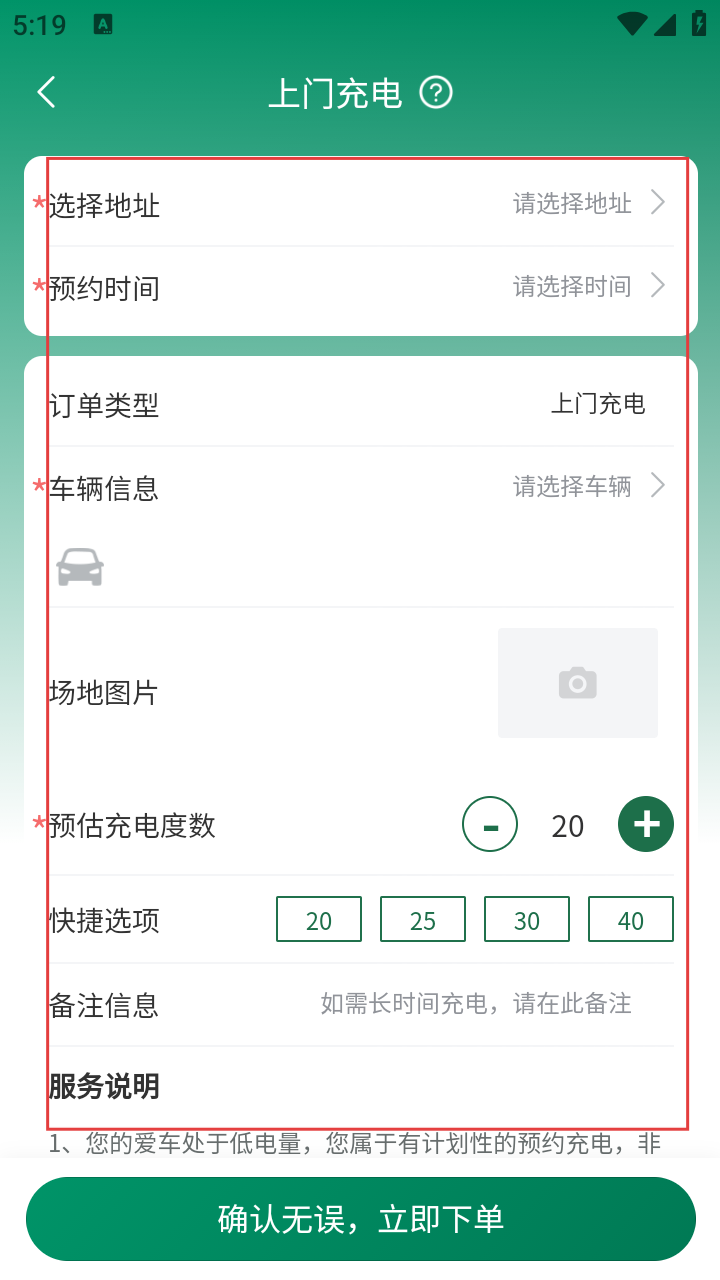The height and width of the screenshot is (1280, 720).
Task: Tap the 备注信息 remarks input field
Action: [476, 1004]
